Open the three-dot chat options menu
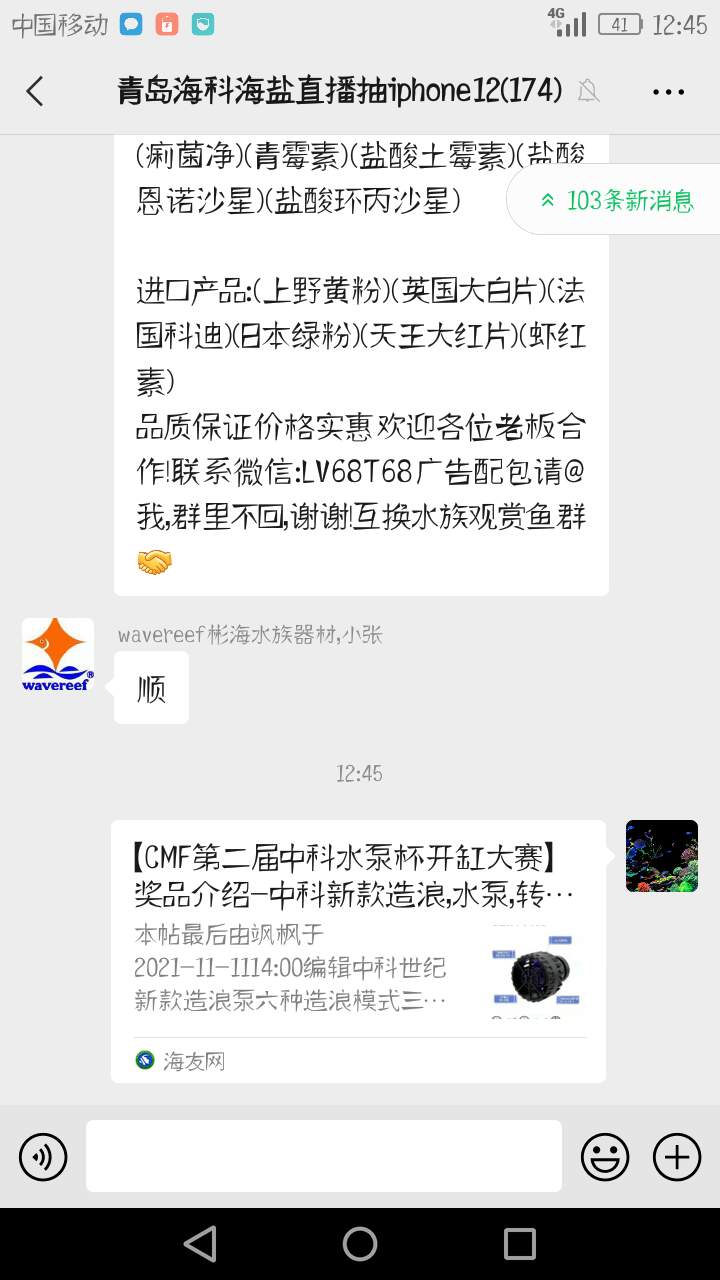This screenshot has width=720, height=1280. 668,91
